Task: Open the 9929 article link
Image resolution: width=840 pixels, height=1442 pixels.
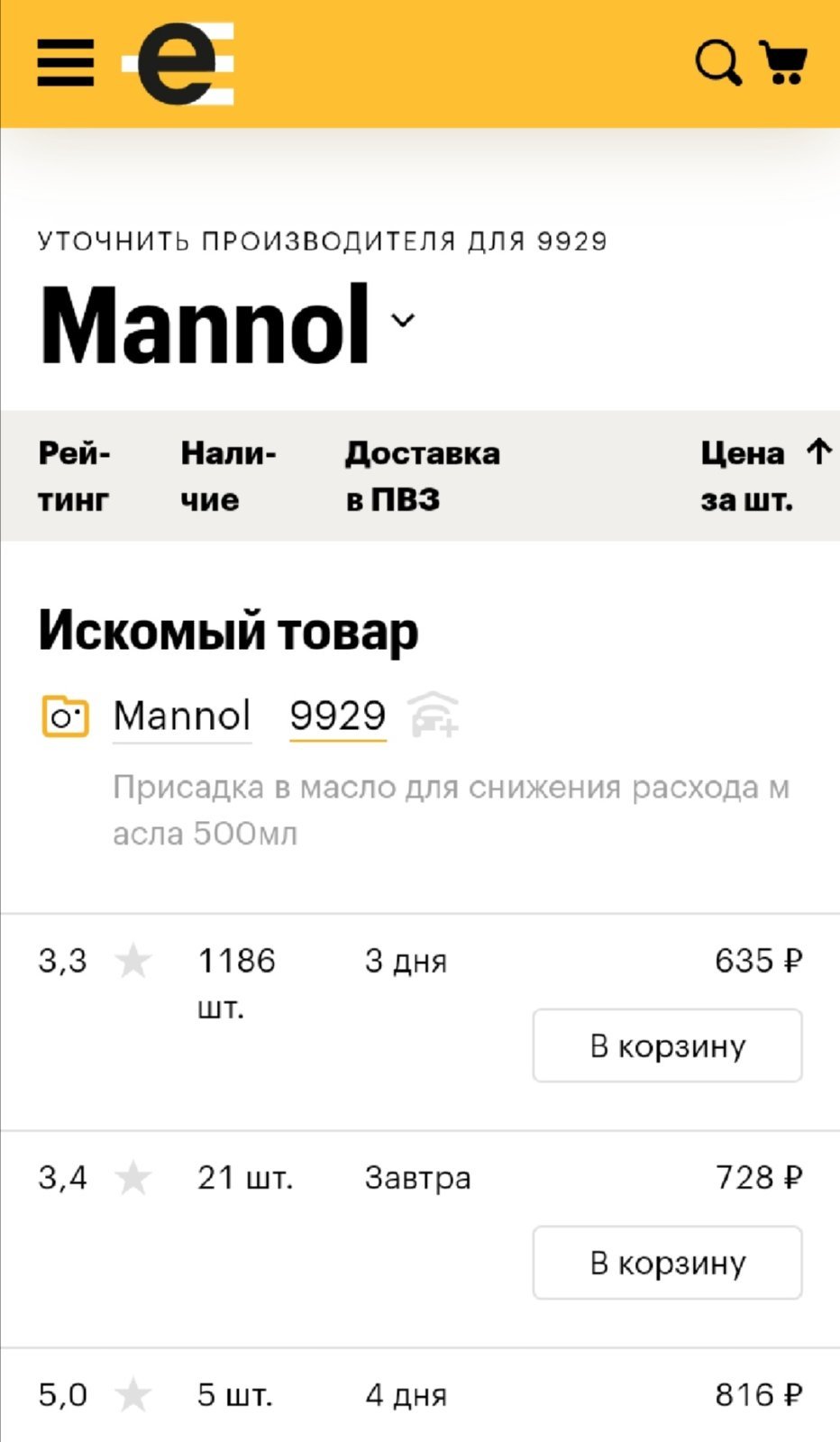Action: [338, 716]
